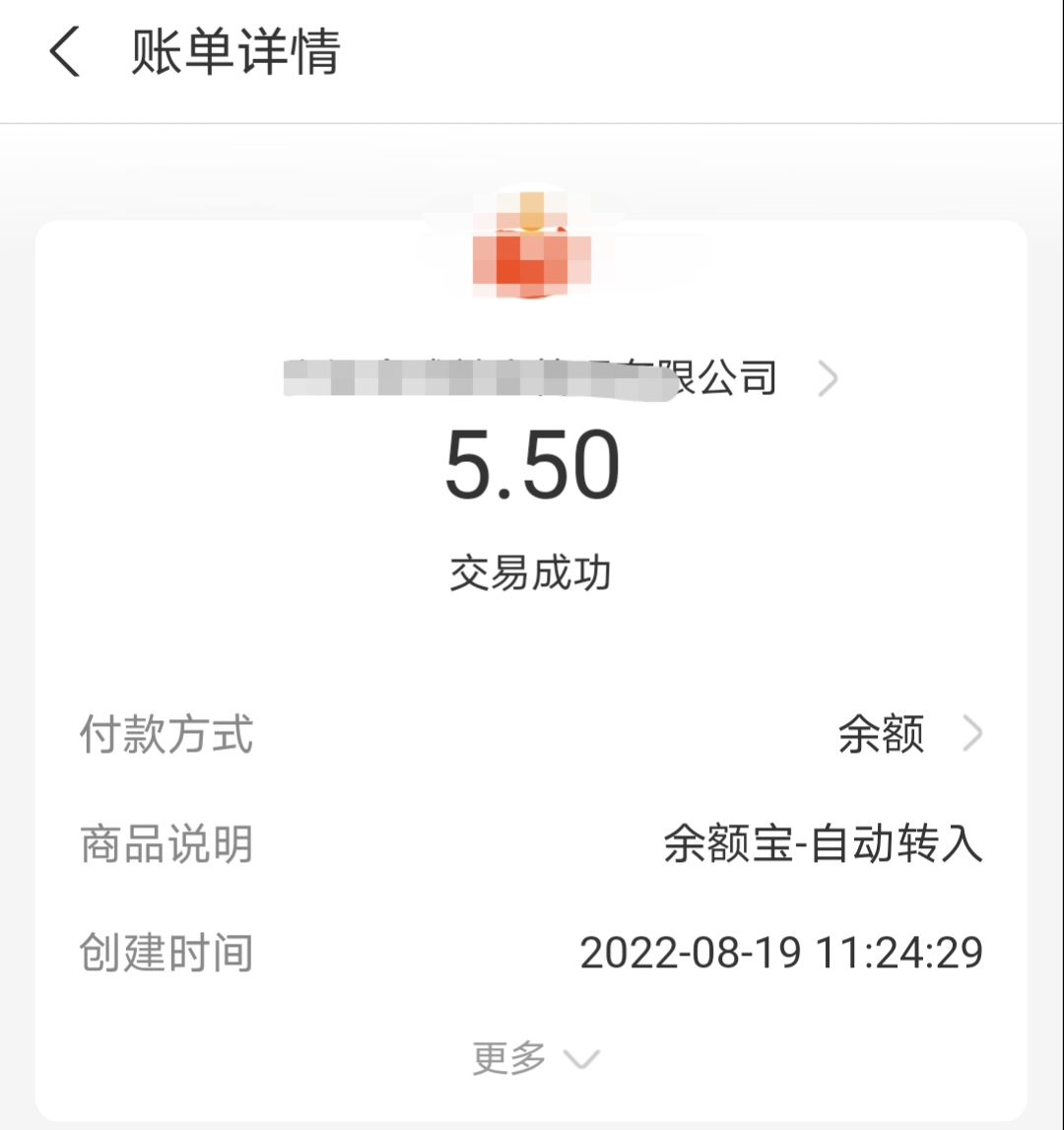Expand payment method details with its chevron

(973, 733)
